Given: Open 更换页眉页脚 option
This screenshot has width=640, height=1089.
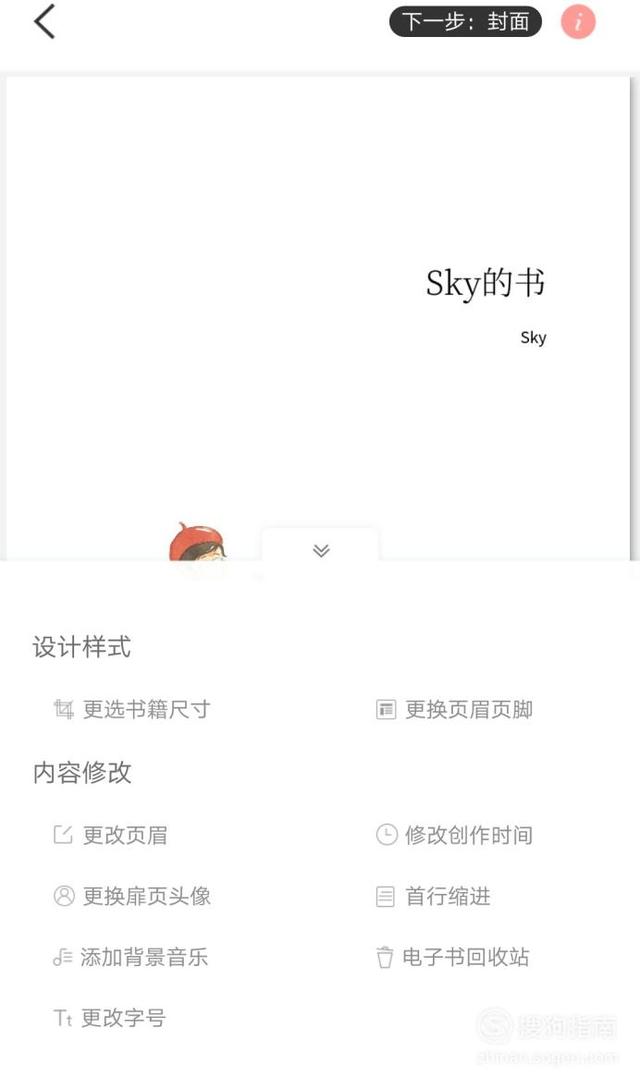Looking at the screenshot, I should 455,710.
